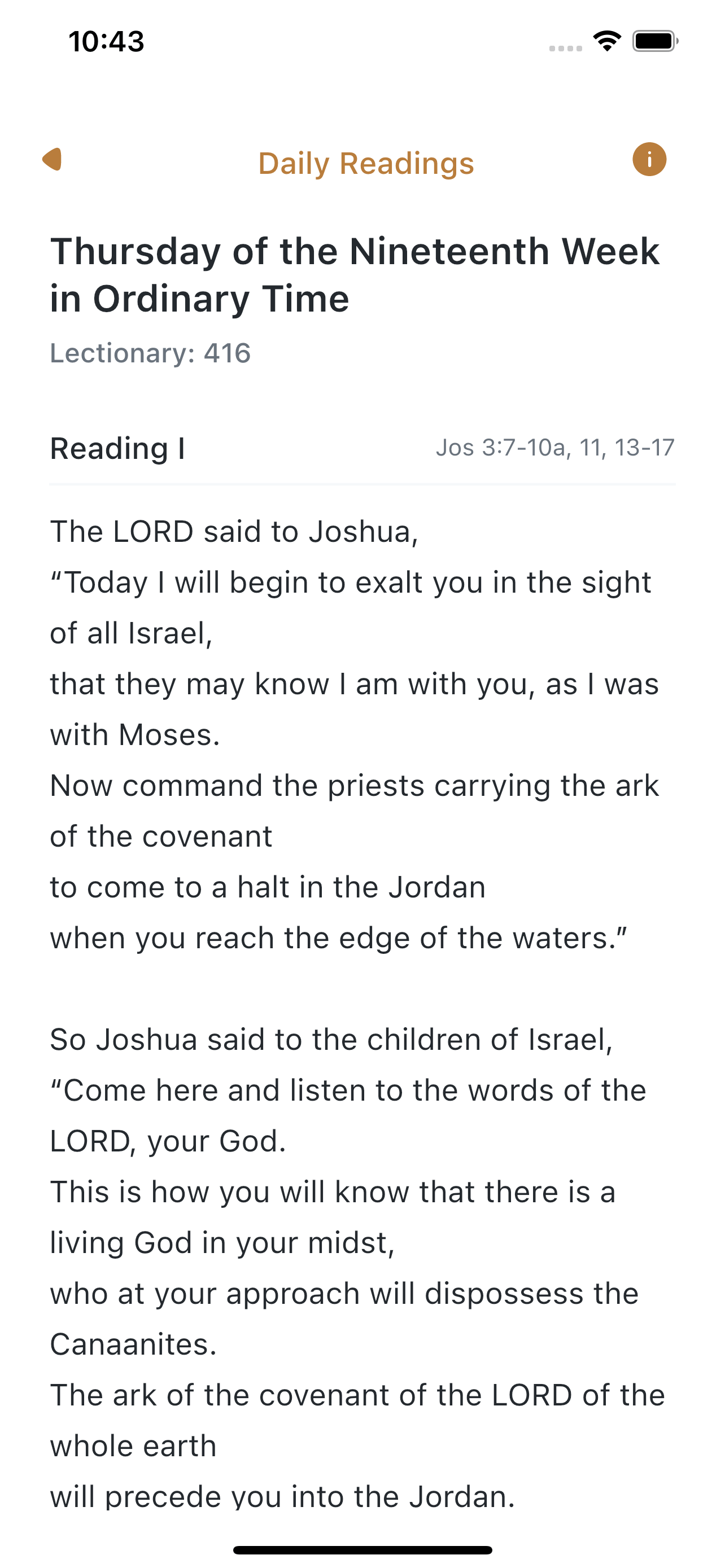The height and width of the screenshot is (1568, 725).
Task: Select the Thursday of the Nineteenth Week heading
Action: click(355, 273)
